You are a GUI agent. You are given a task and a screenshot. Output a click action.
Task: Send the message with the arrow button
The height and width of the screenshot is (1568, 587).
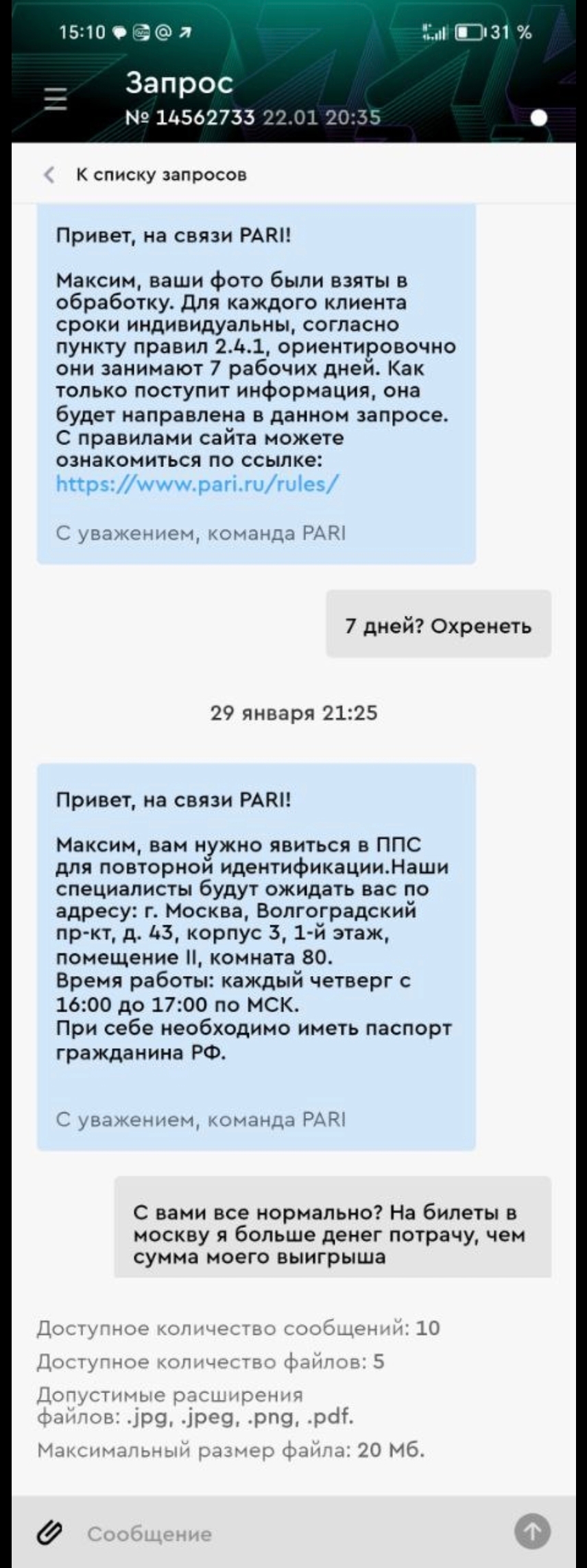532,1532
